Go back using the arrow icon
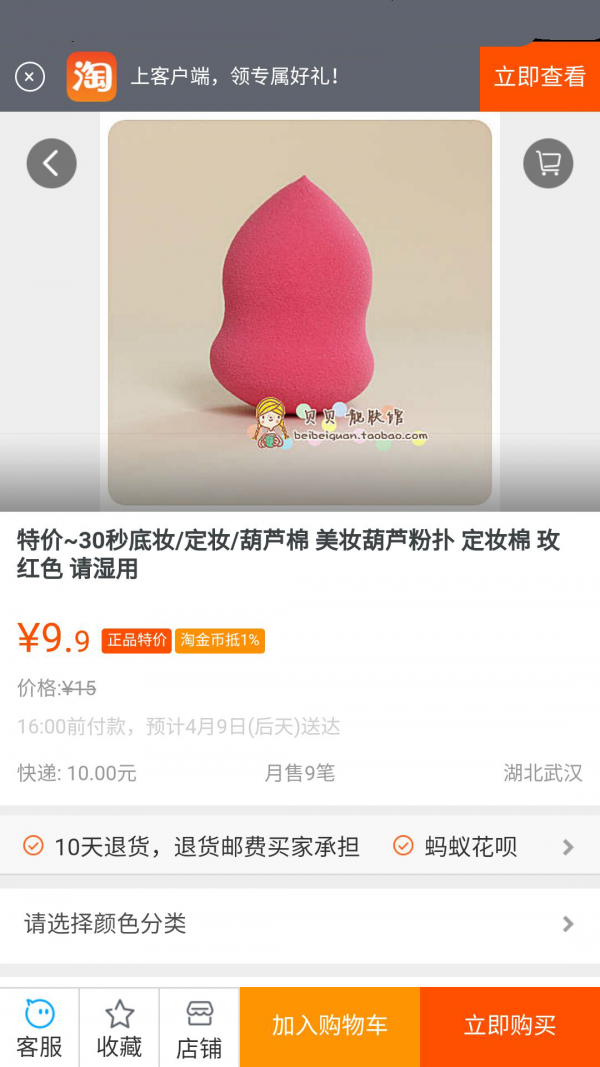The width and height of the screenshot is (600, 1067). coord(52,163)
